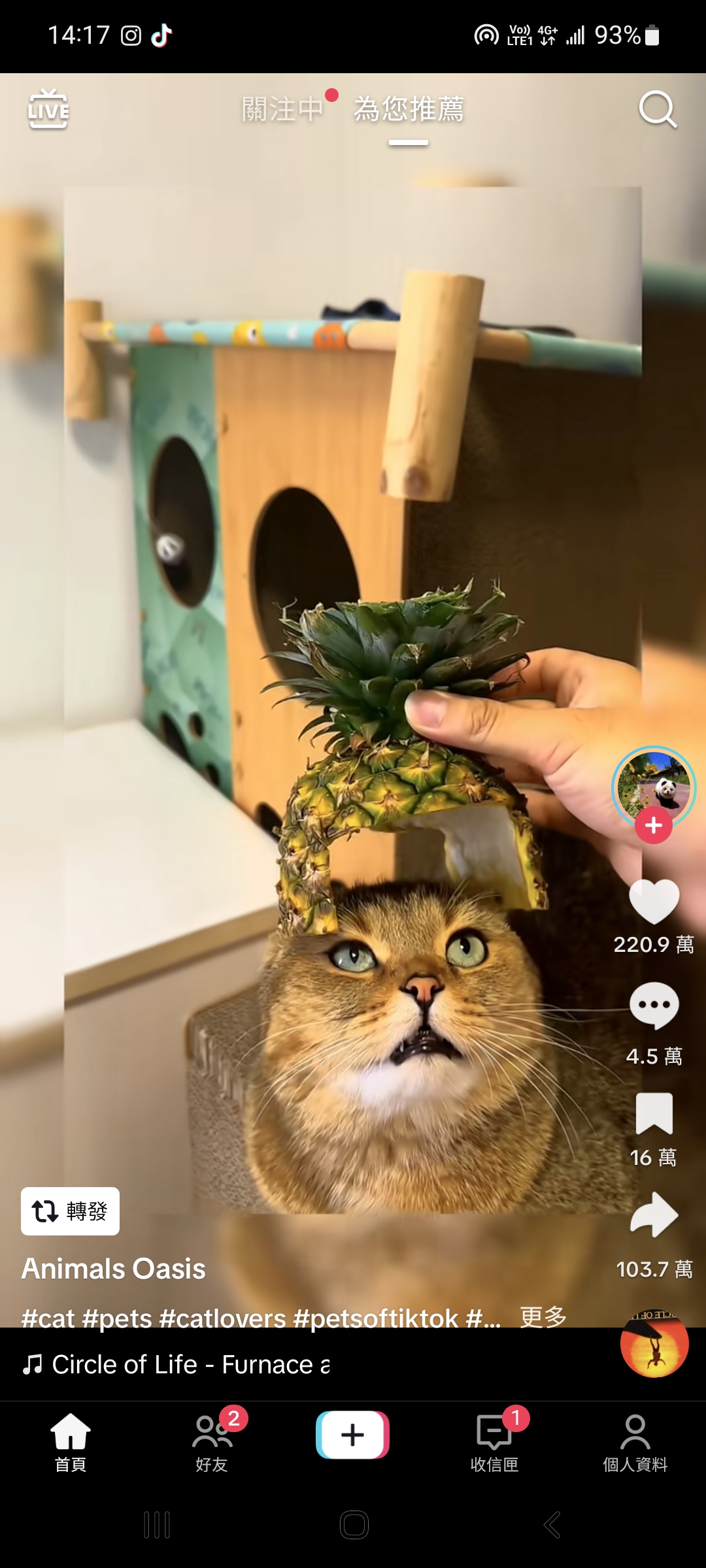Bookmark this video
706x1568 pixels.
point(654,1113)
